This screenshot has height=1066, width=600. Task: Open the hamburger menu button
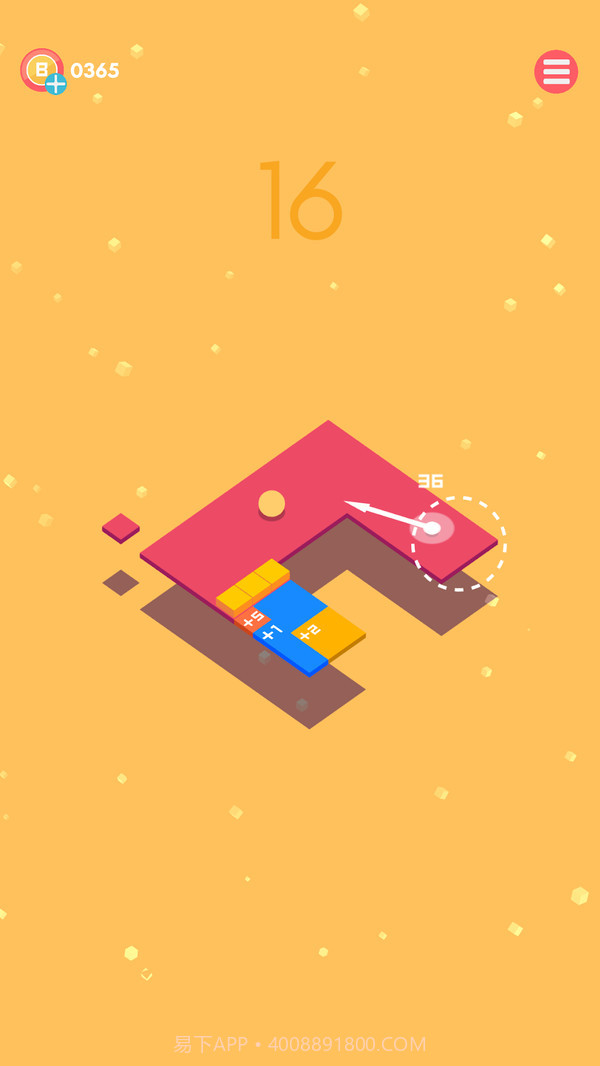coord(556,72)
